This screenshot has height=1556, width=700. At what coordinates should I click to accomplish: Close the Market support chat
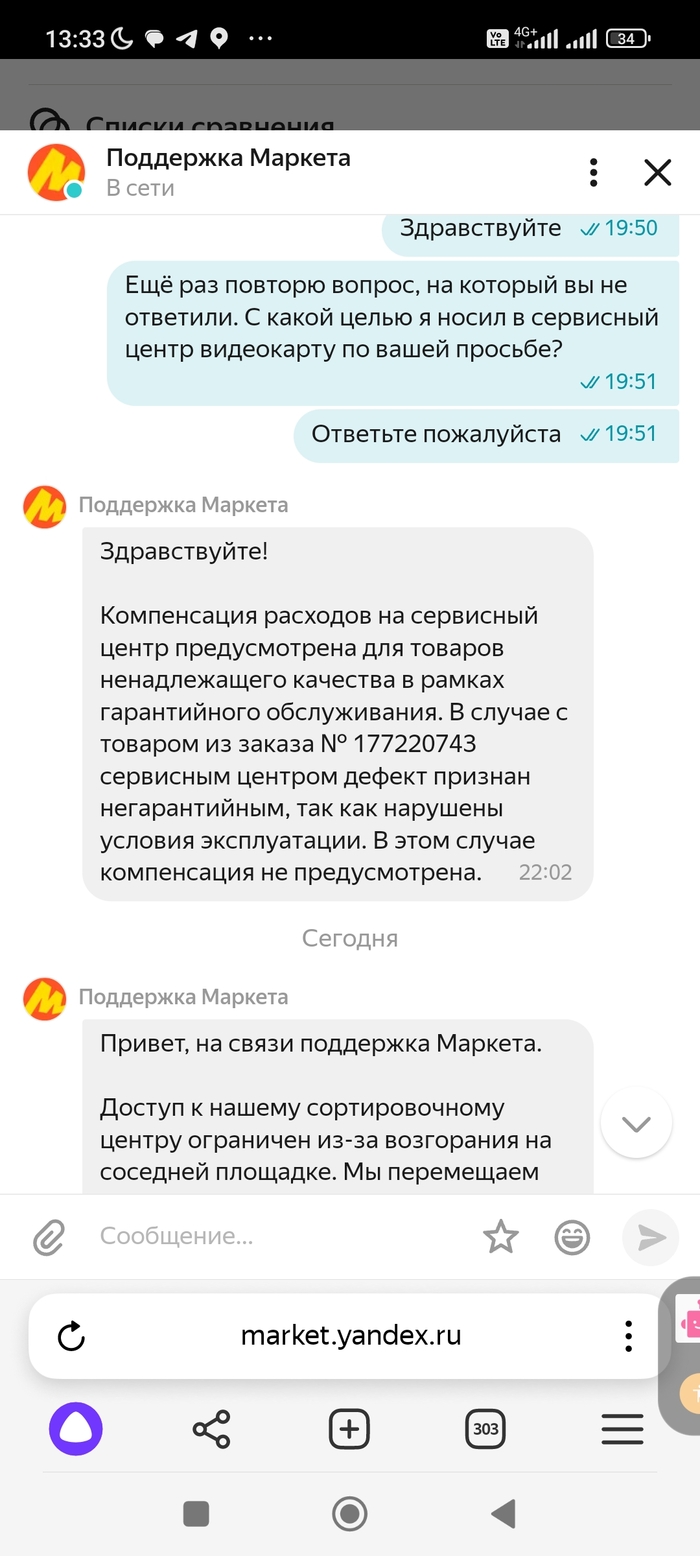pos(657,173)
